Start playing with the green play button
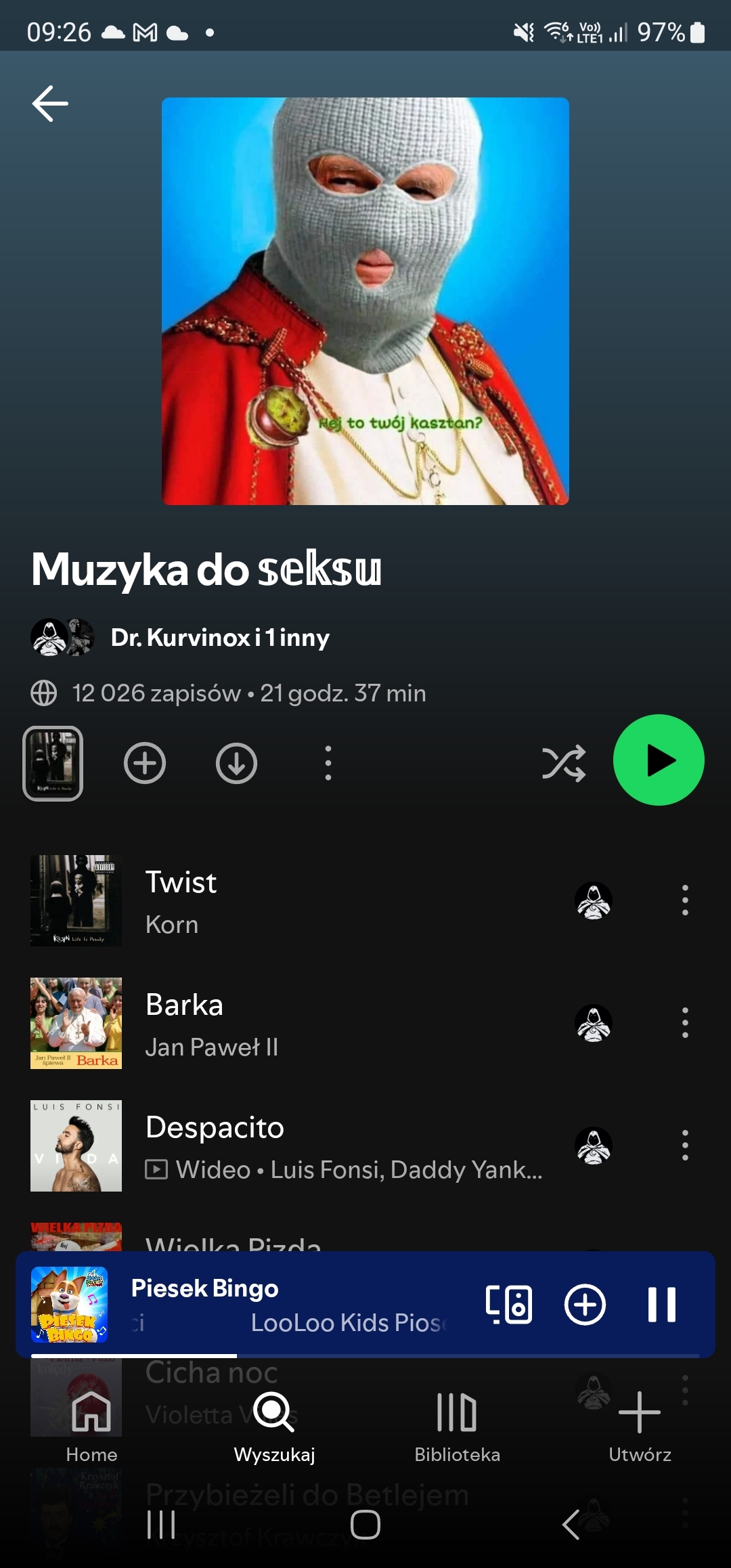Viewport: 731px width, 1568px height. point(659,760)
